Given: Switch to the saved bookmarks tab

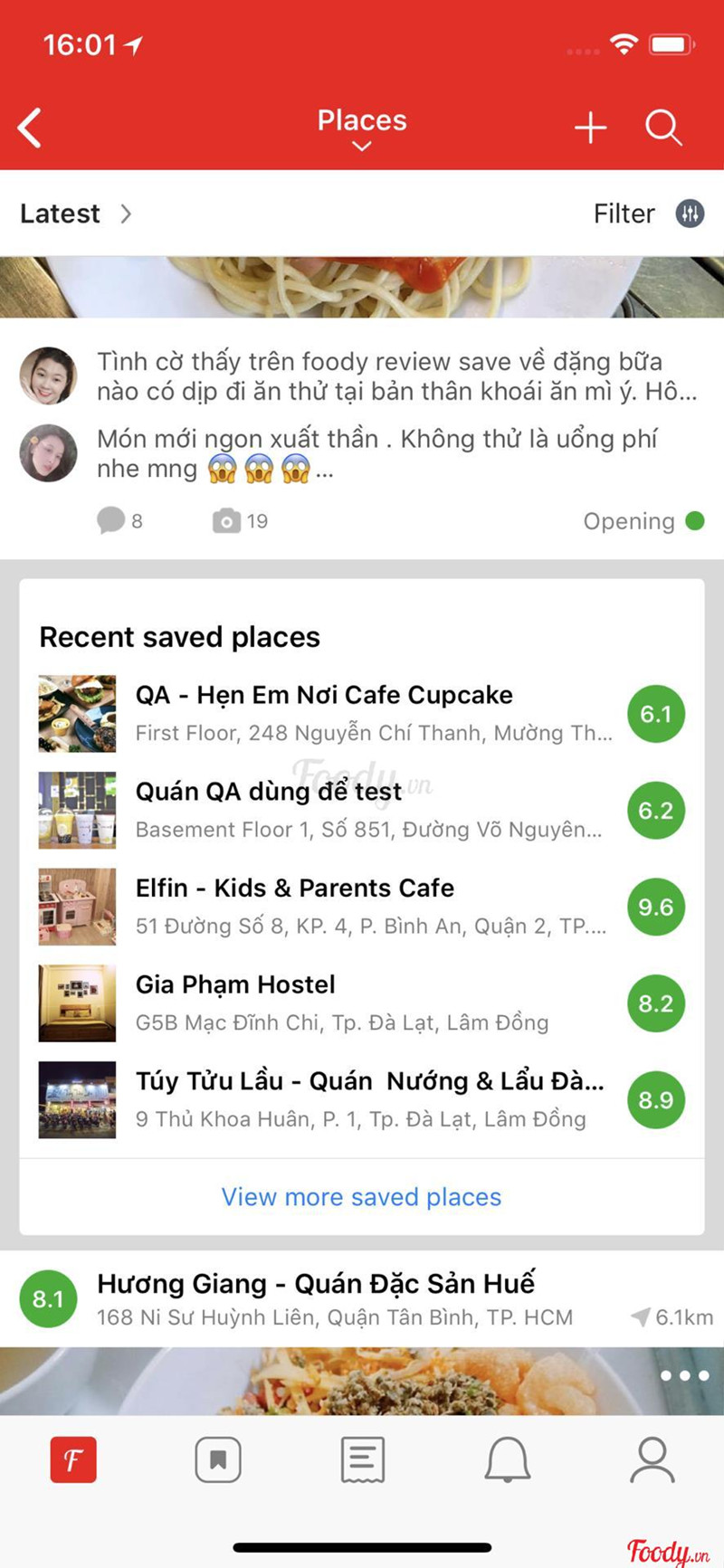Looking at the screenshot, I should [x=218, y=1459].
